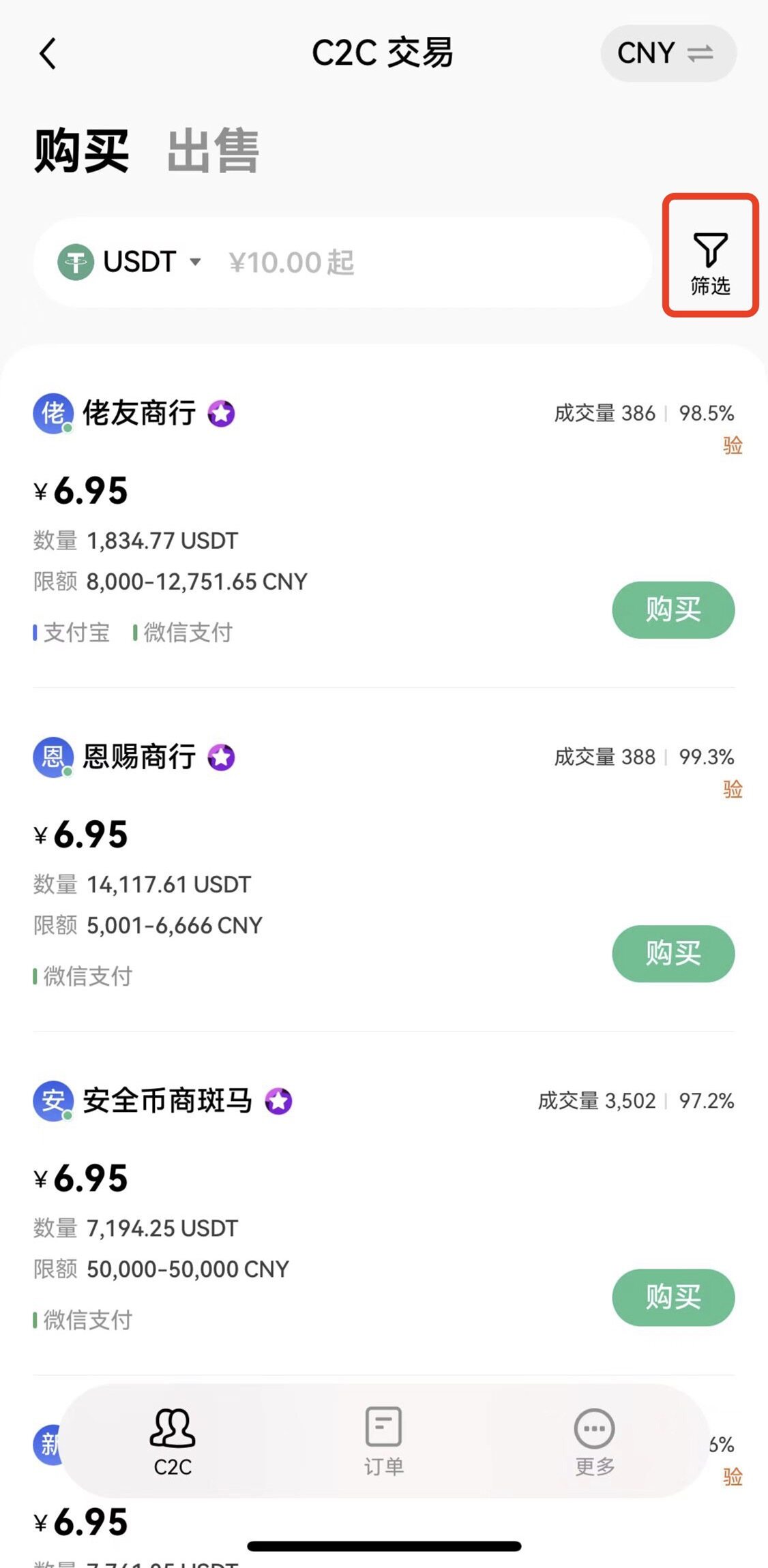Expand the USDT coin selector dropdown
Screen dimensions: 768x1568
pyautogui.click(x=196, y=261)
